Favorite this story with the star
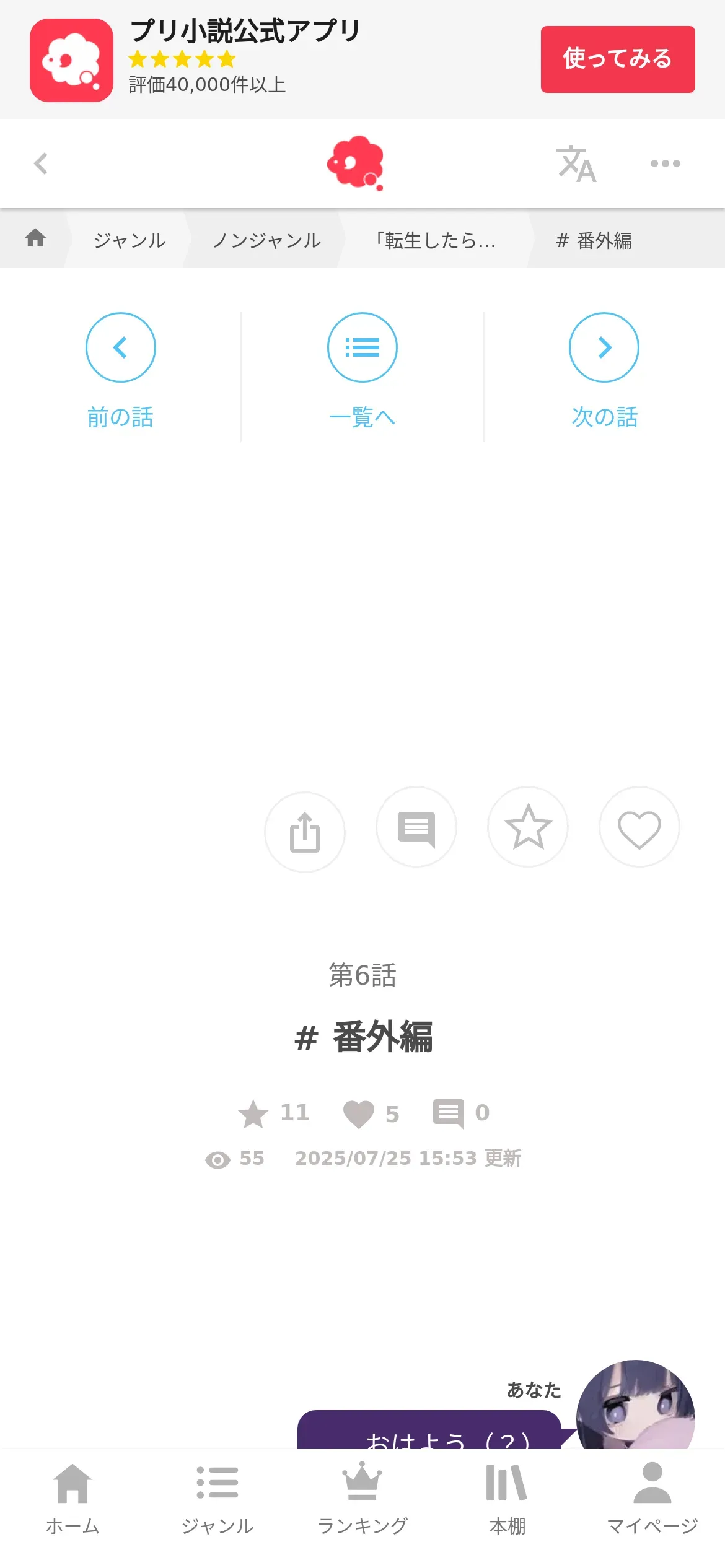The height and width of the screenshot is (1568, 725). point(528,827)
